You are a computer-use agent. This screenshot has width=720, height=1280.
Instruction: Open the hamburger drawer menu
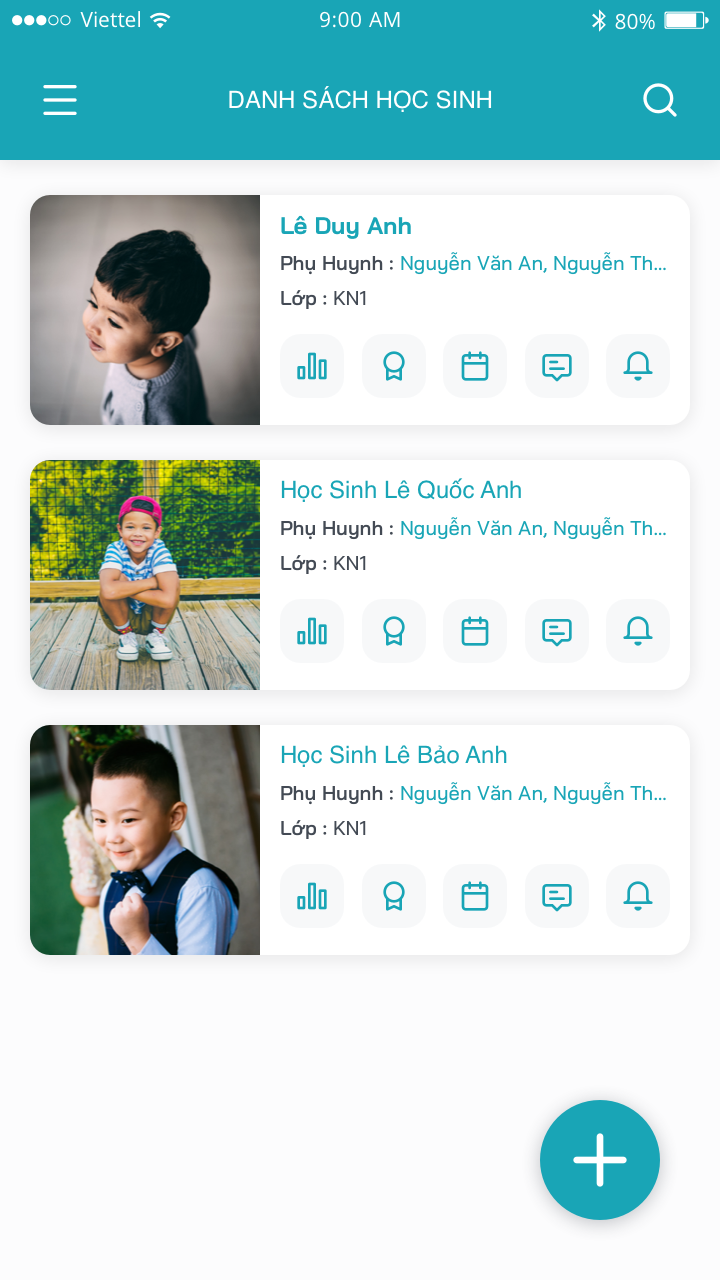60,100
